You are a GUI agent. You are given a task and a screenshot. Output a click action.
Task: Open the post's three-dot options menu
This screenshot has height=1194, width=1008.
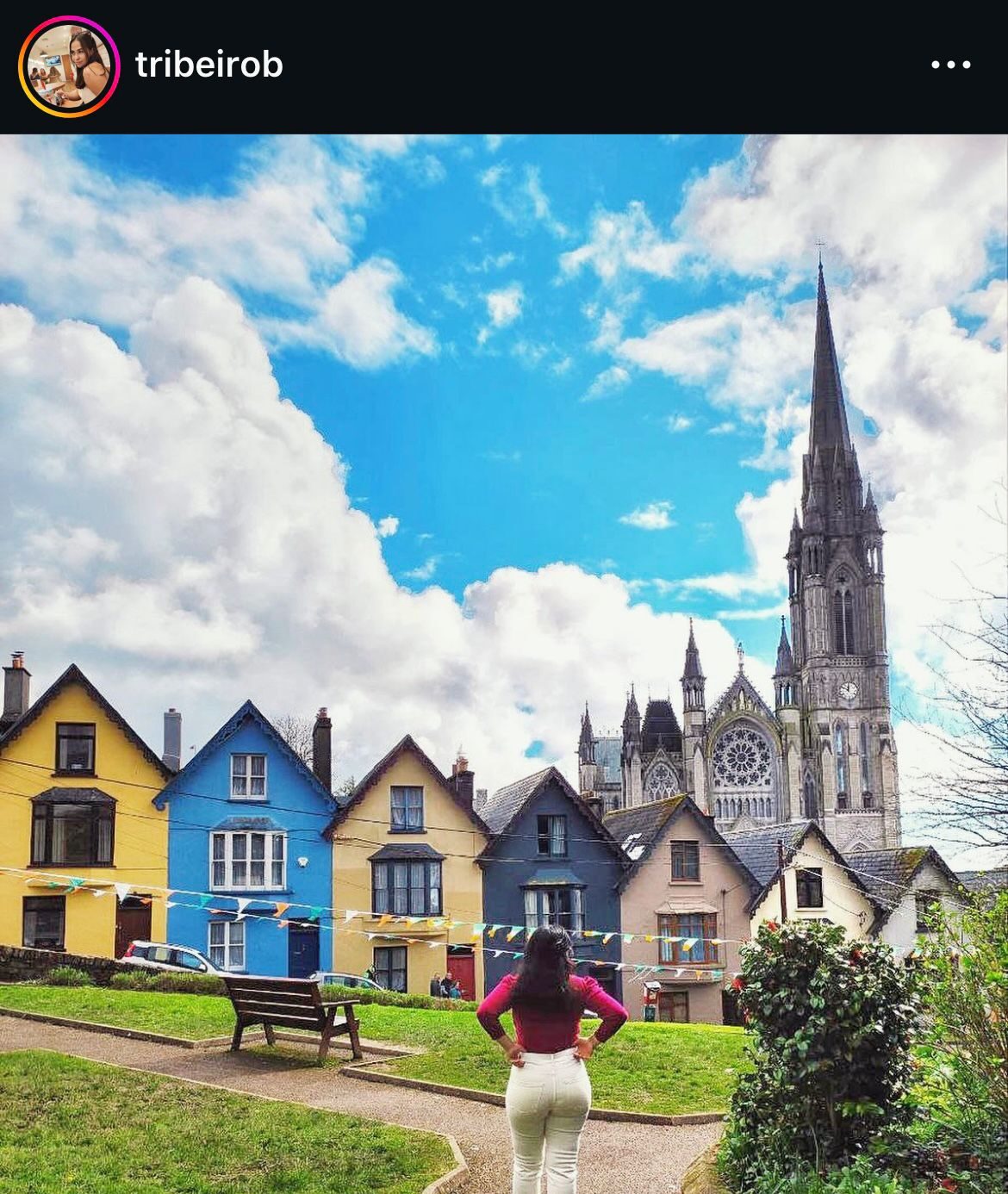[x=950, y=65]
